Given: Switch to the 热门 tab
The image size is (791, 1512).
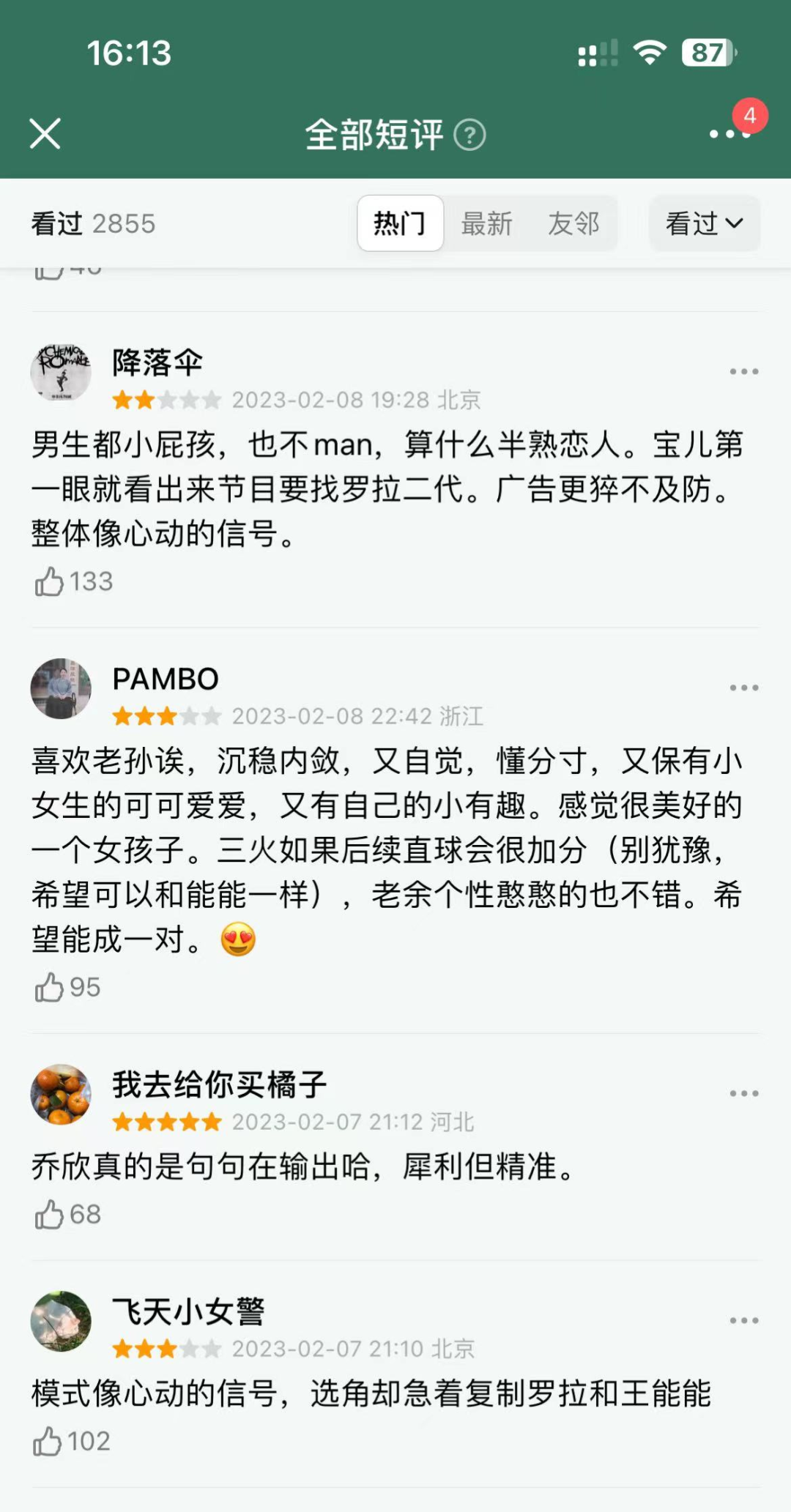Looking at the screenshot, I should point(400,223).
